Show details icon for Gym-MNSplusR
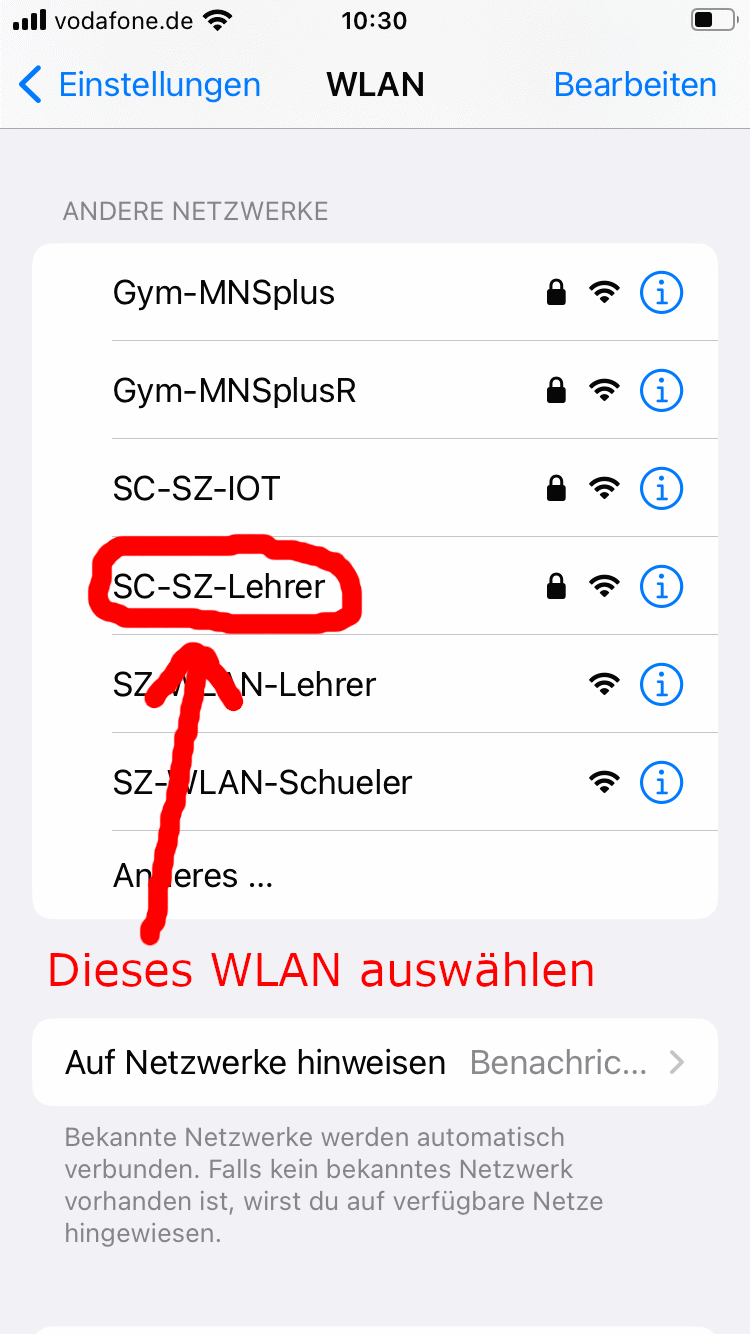This screenshot has height=1334, width=750. [661, 391]
